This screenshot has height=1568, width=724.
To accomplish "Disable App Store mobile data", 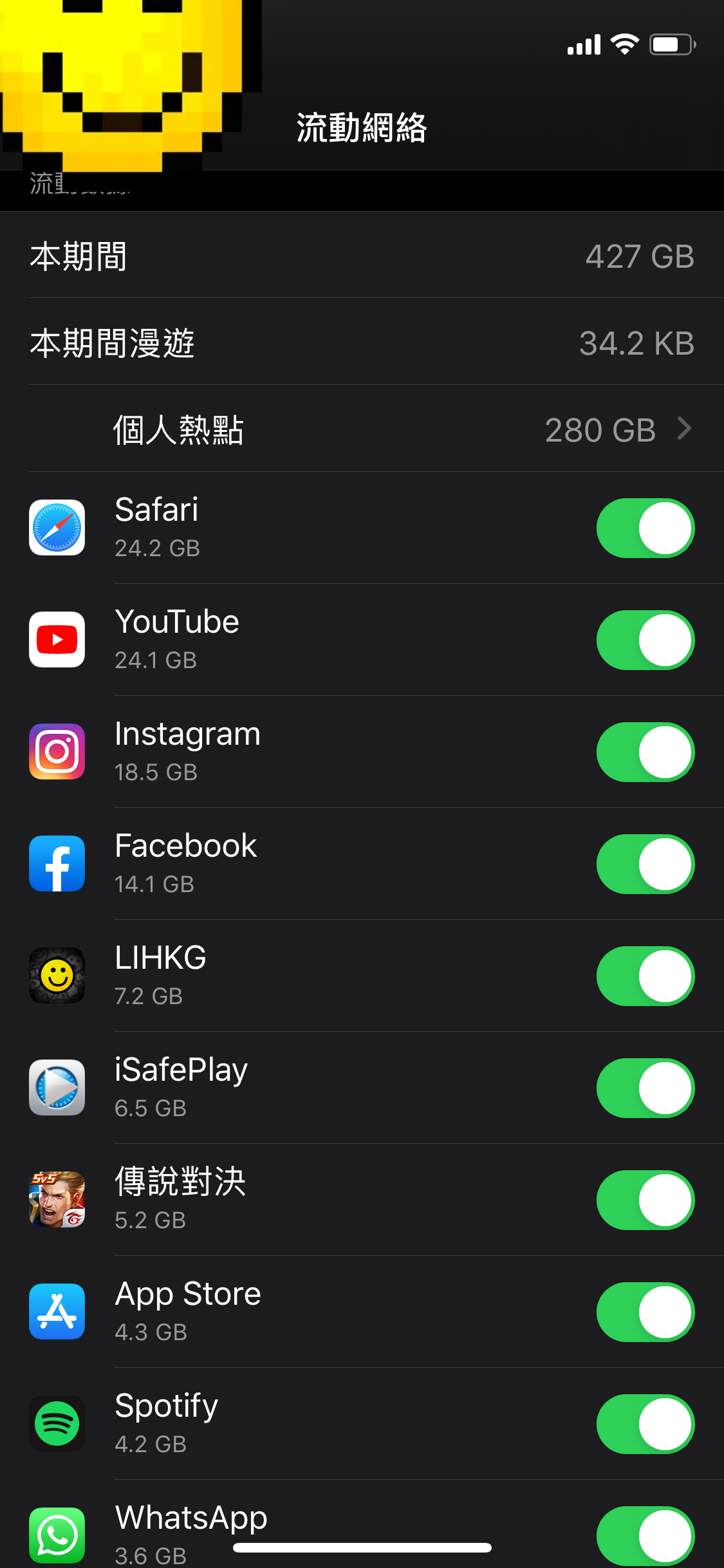I will 645,1312.
